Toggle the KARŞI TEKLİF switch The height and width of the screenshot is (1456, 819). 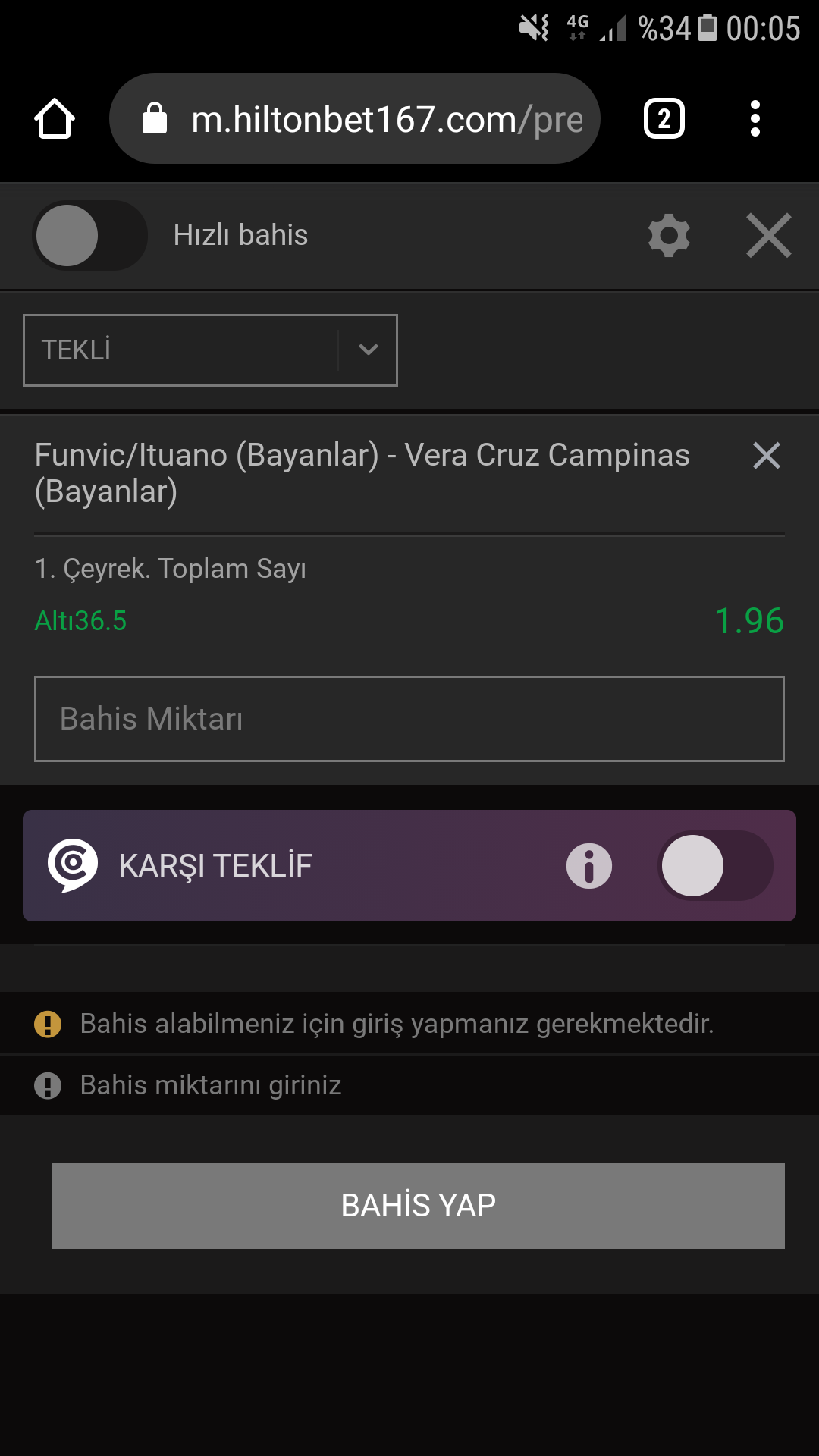pos(715,866)
